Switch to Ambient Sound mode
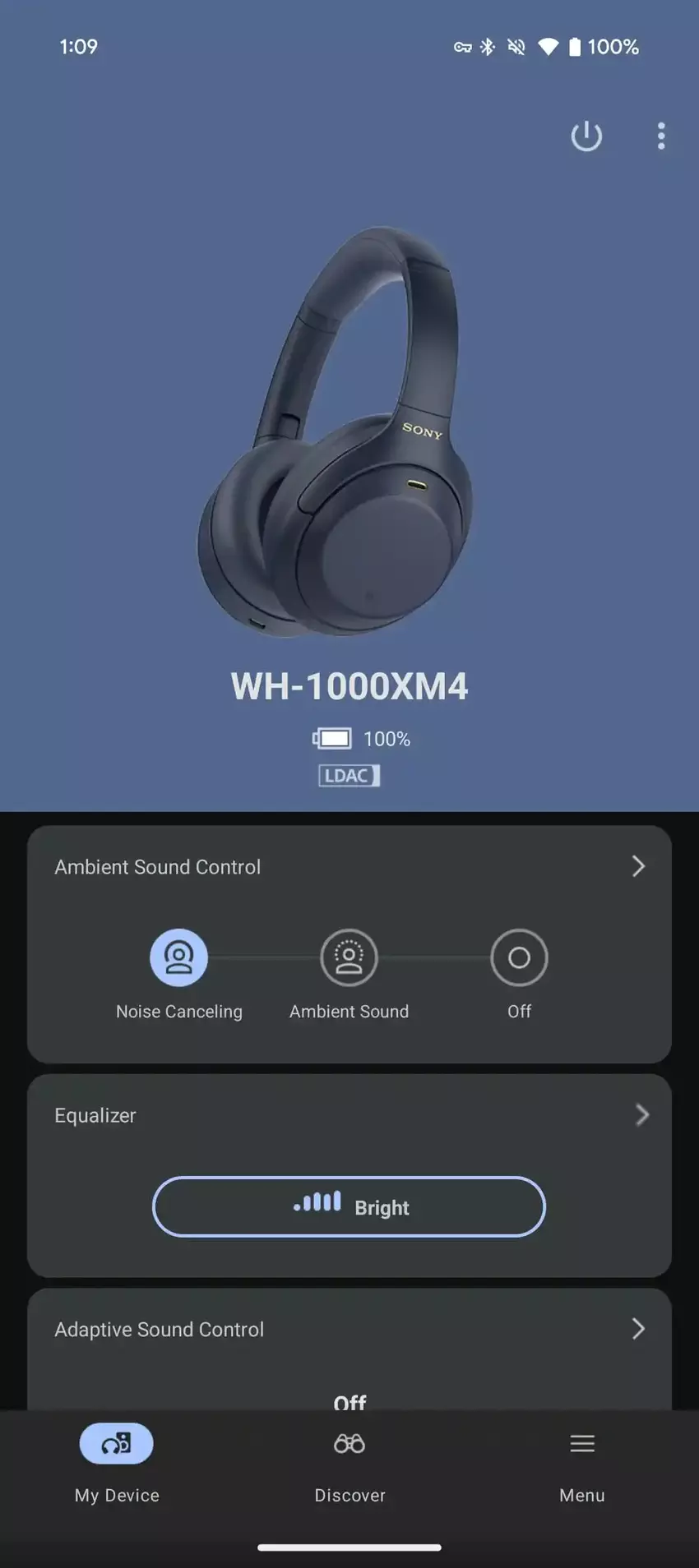 coord(349,957)
